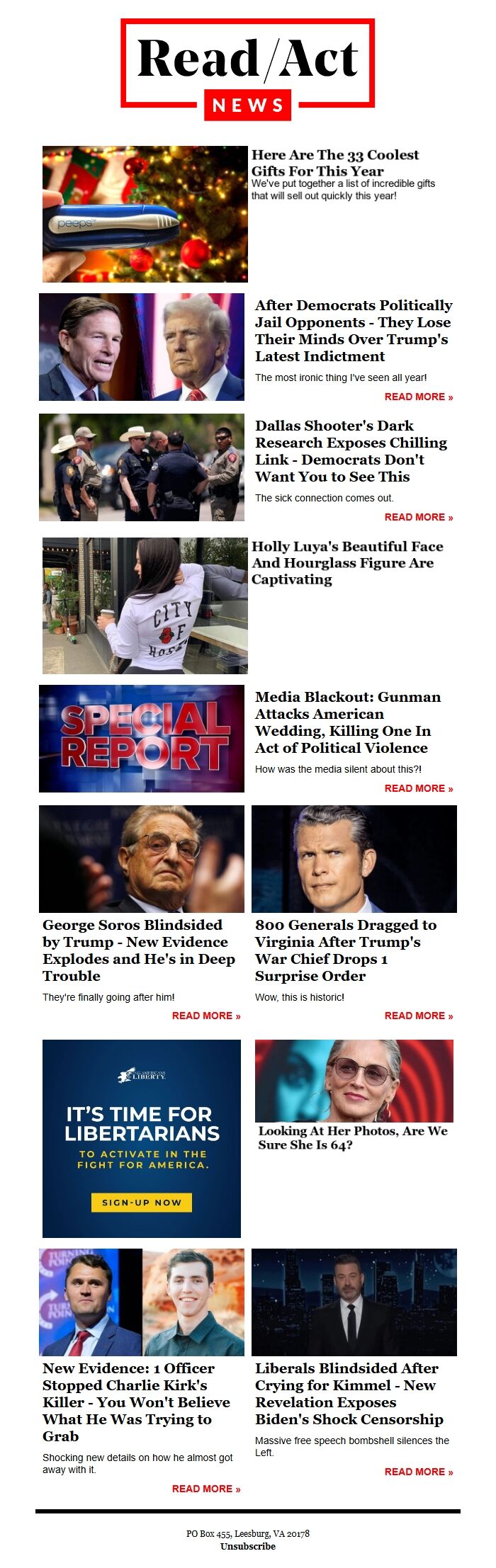496x1568 pixels.
Task: Open the Dallas shooter police photo
Action: (x=142, y=467)
